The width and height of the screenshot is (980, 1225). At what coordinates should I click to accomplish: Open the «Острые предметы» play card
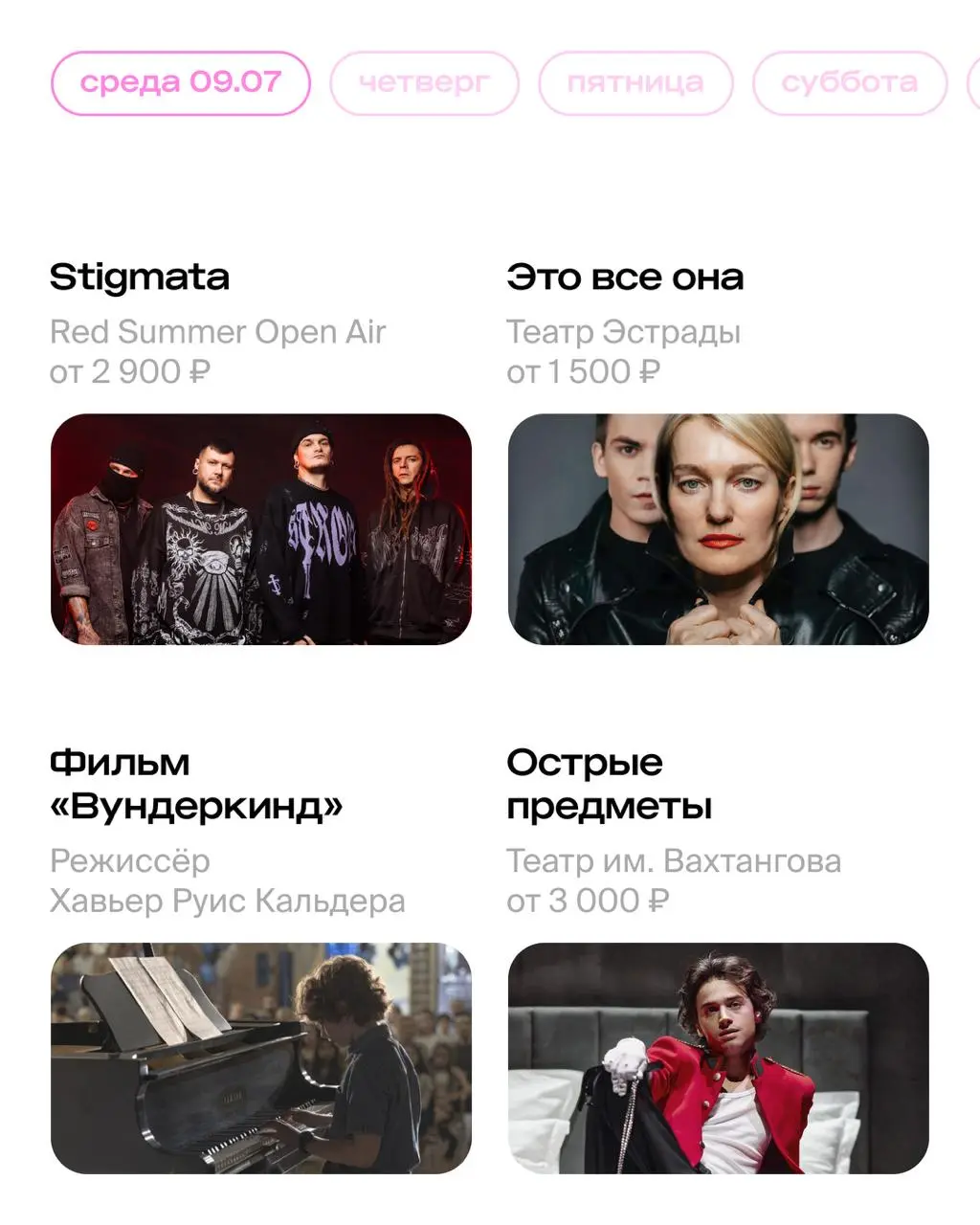tap(718, 1058)
